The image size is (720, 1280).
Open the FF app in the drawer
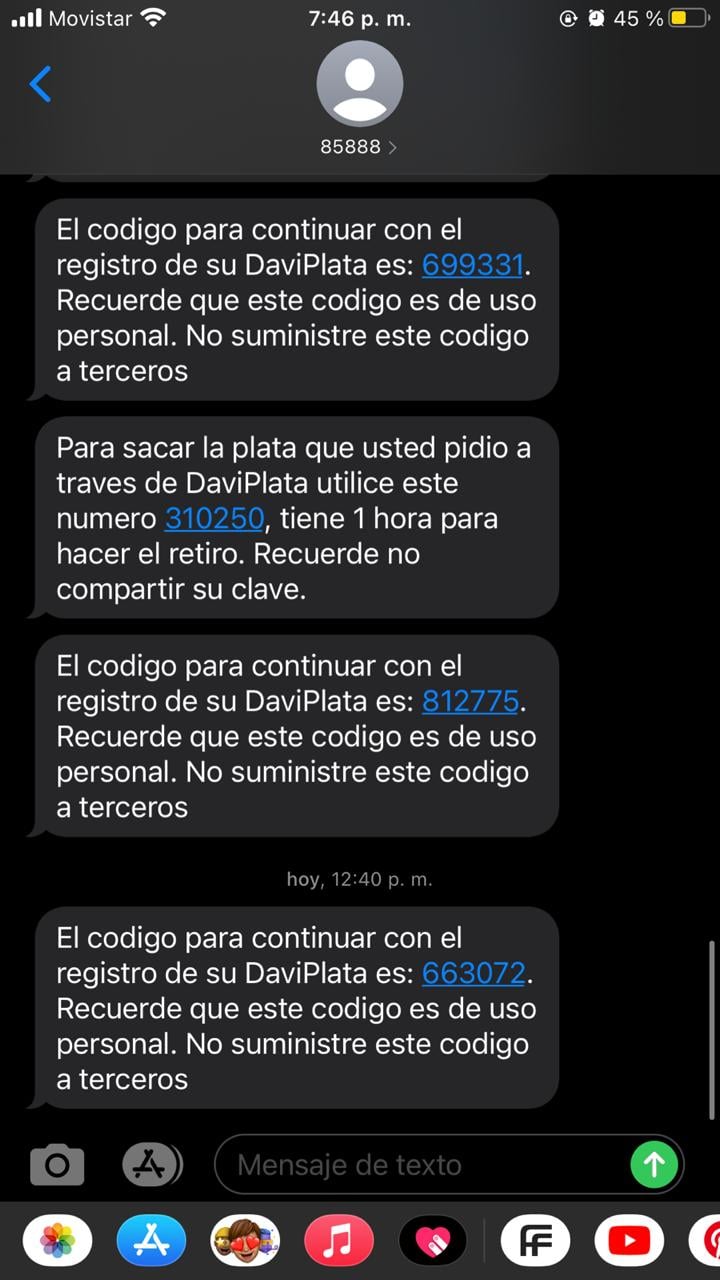pyautogui.click(x=535, y=1242)
